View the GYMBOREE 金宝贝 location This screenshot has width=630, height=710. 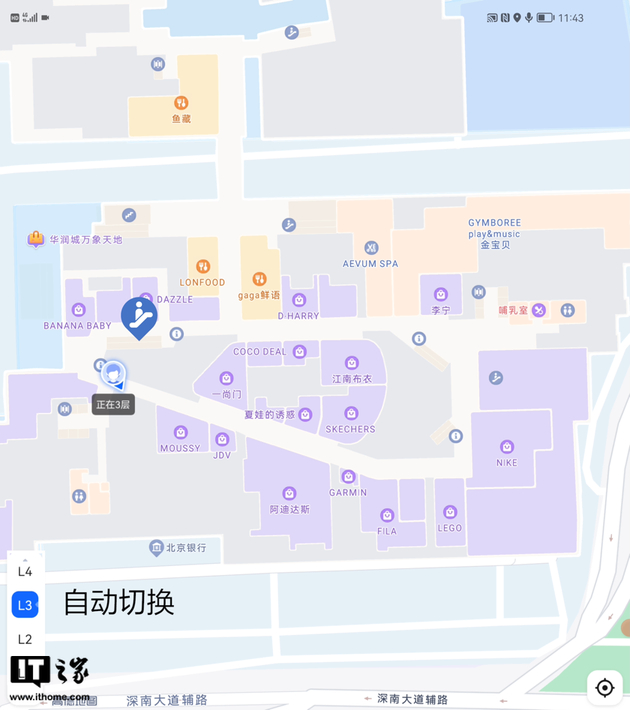[494, 233]
